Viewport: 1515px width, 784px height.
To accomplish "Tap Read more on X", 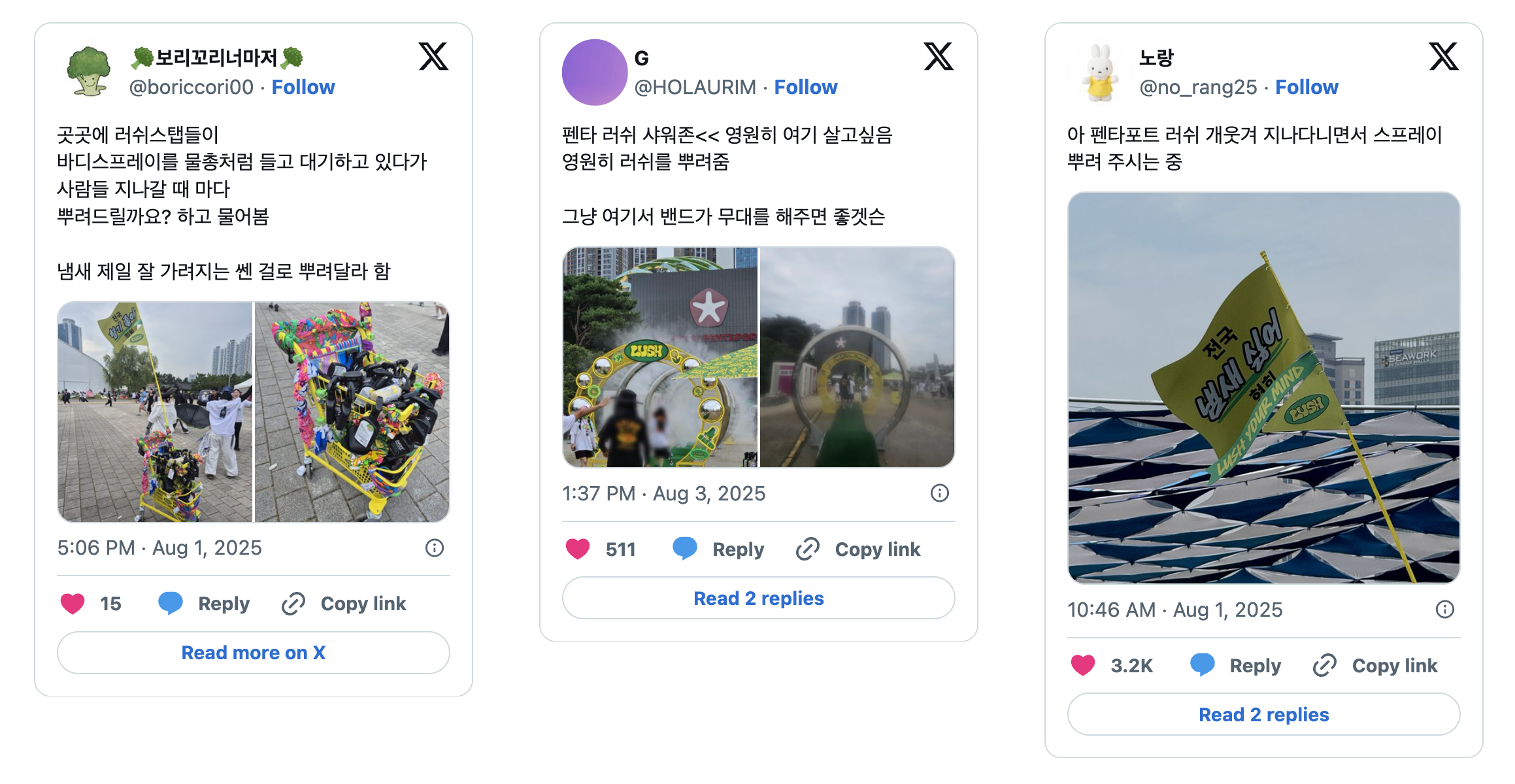I will coord(253,653).
